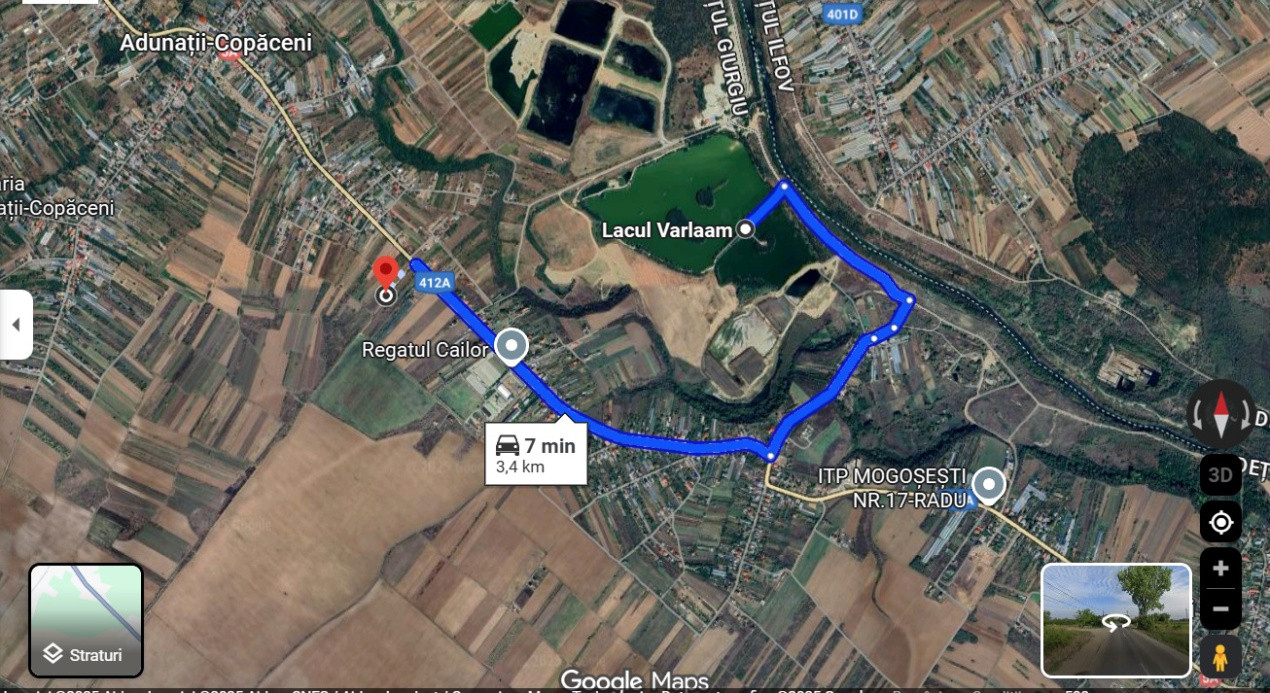Open the 7 min route info box
Image resolution: width=1270 pixels, height=693 pixels.
[x=535, y=455]
